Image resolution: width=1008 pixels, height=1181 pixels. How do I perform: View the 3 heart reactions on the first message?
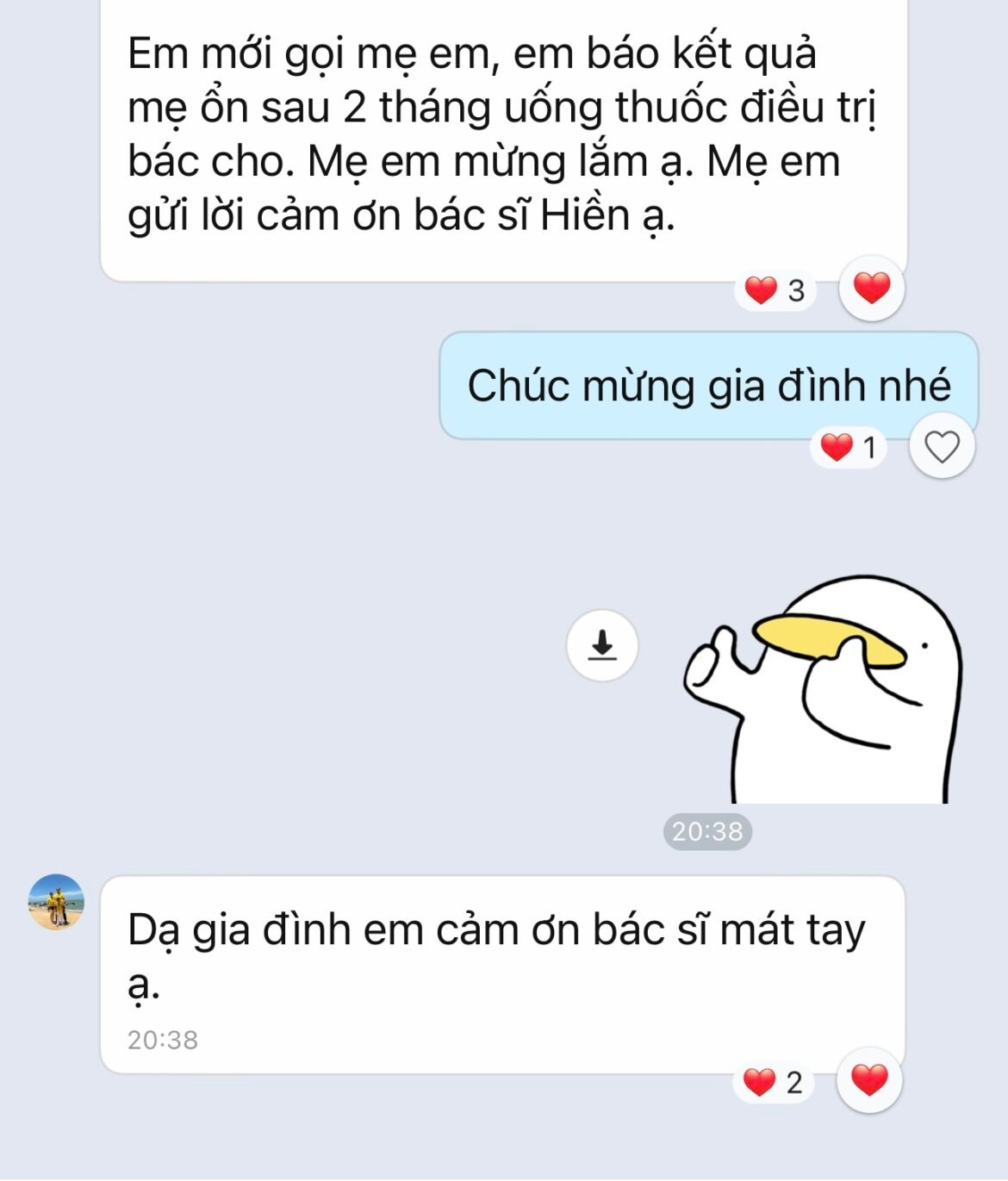(775, 290)
